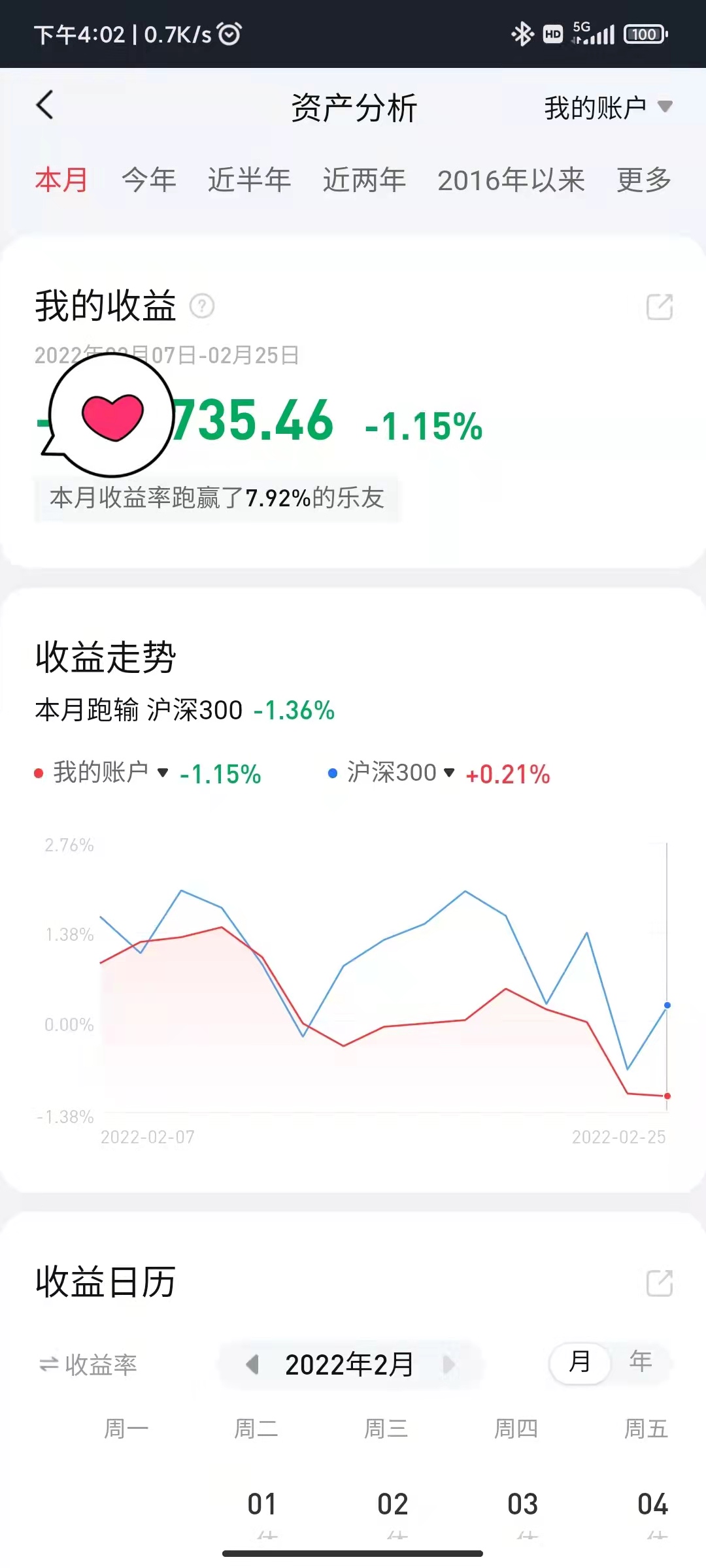Show 2016年以来 returns
The height and width of the screenshot is (1568, 706).
point(511,180)
